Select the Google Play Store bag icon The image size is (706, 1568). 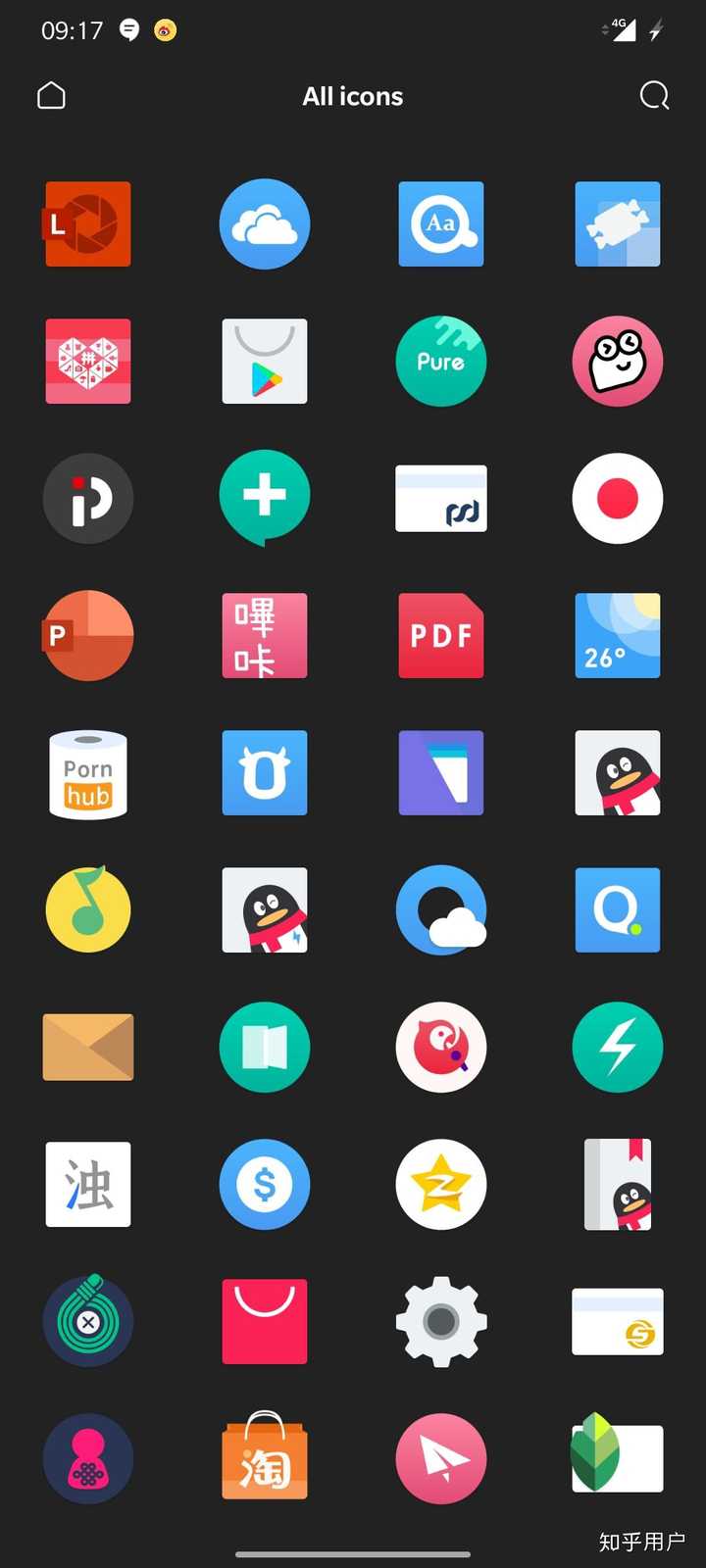point(265,361)
